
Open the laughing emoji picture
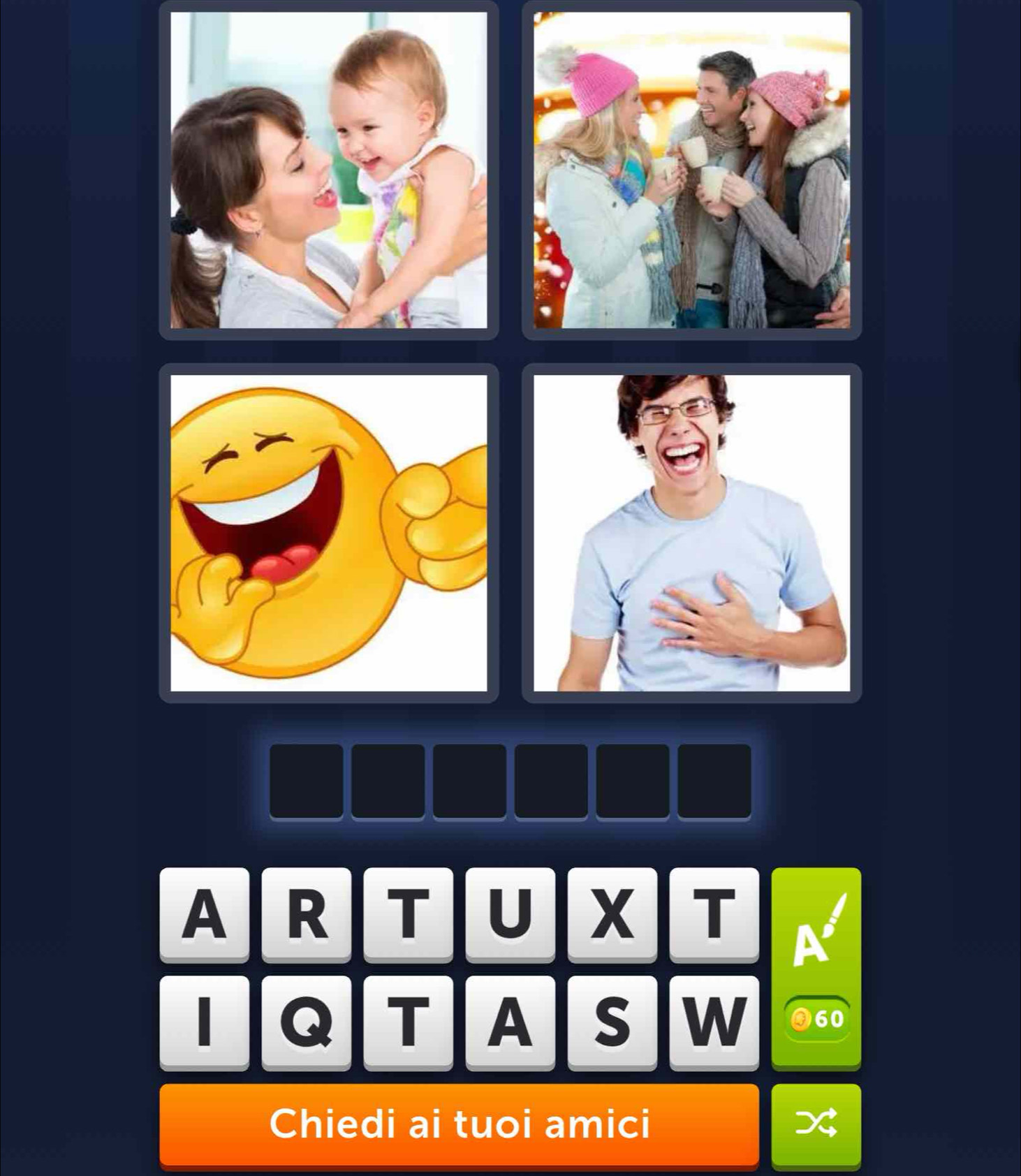(x=329, y=533)
